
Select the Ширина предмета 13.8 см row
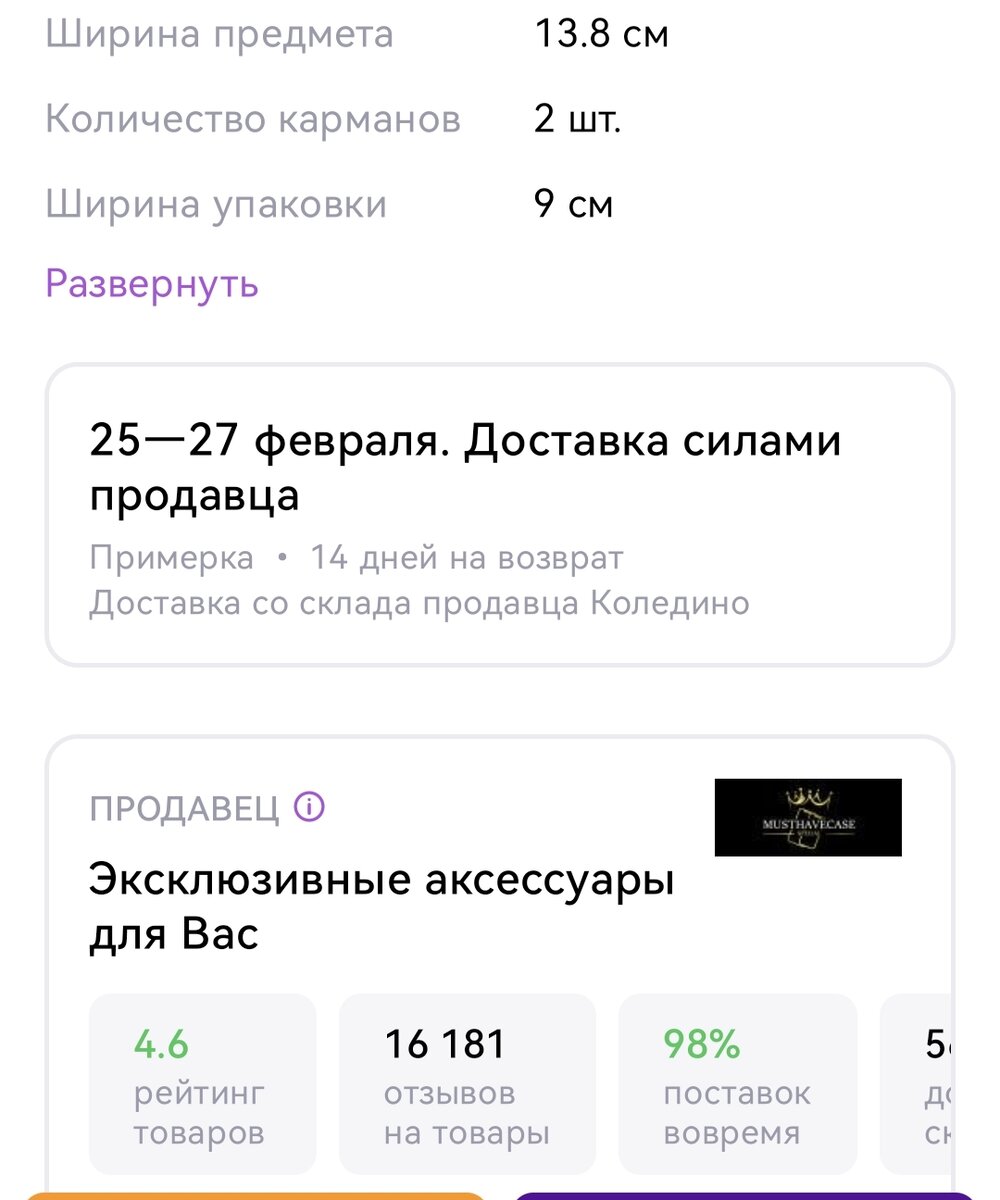tap(350, 33)
